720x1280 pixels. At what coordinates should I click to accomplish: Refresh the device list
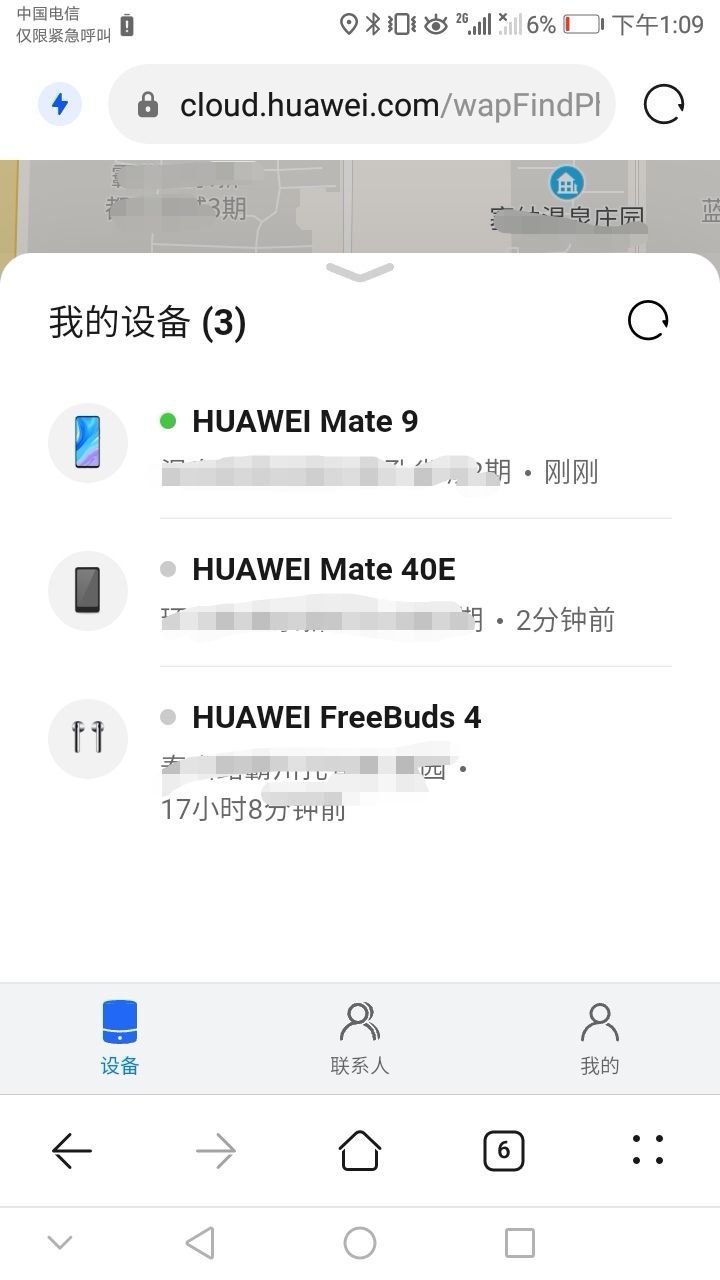647,319
